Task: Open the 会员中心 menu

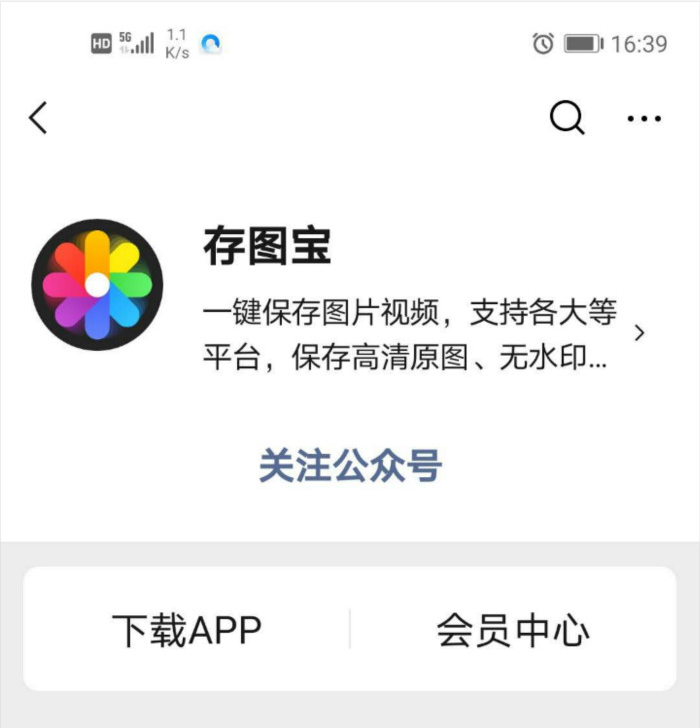Action: [513, 630]
